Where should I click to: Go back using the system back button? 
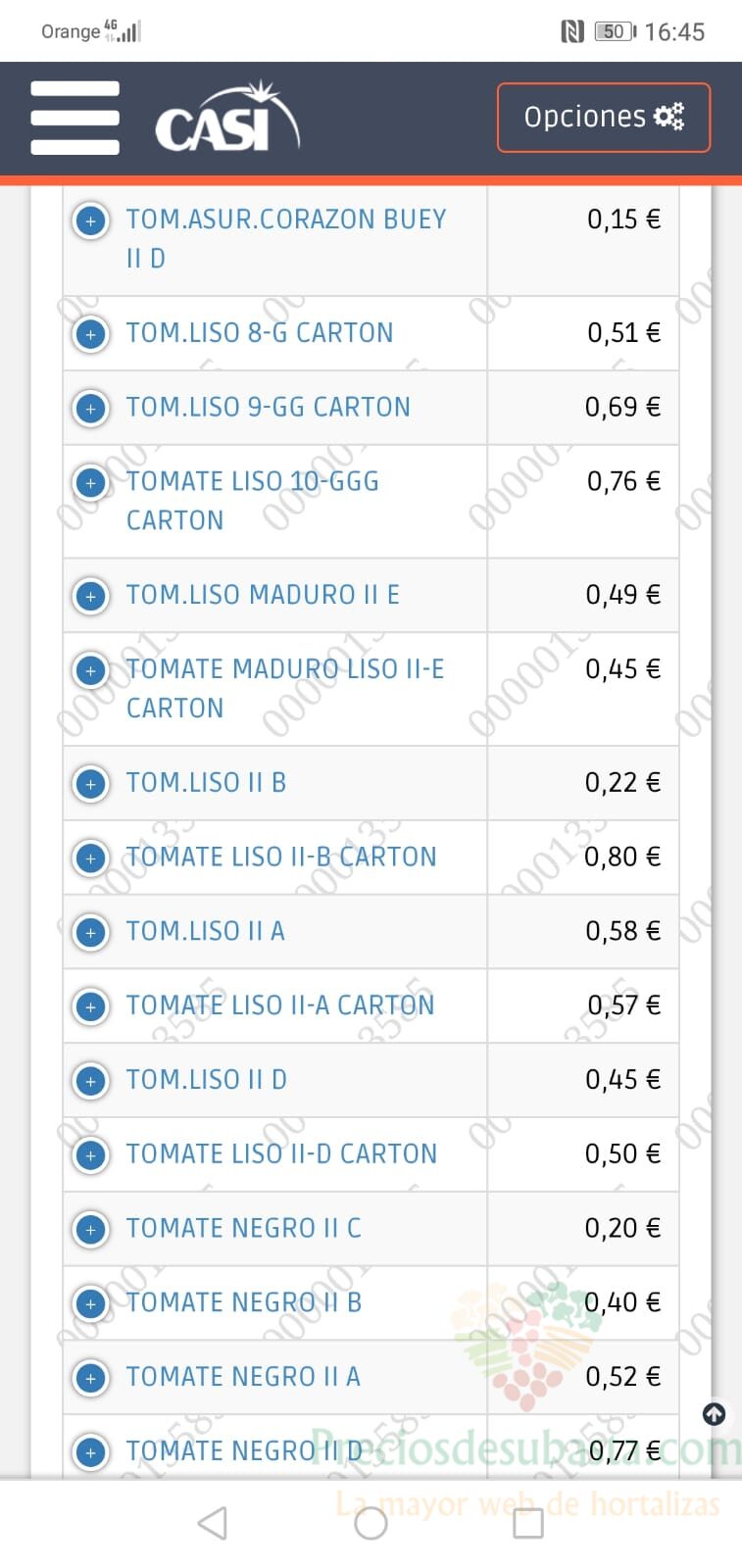tap(213, 1523)
